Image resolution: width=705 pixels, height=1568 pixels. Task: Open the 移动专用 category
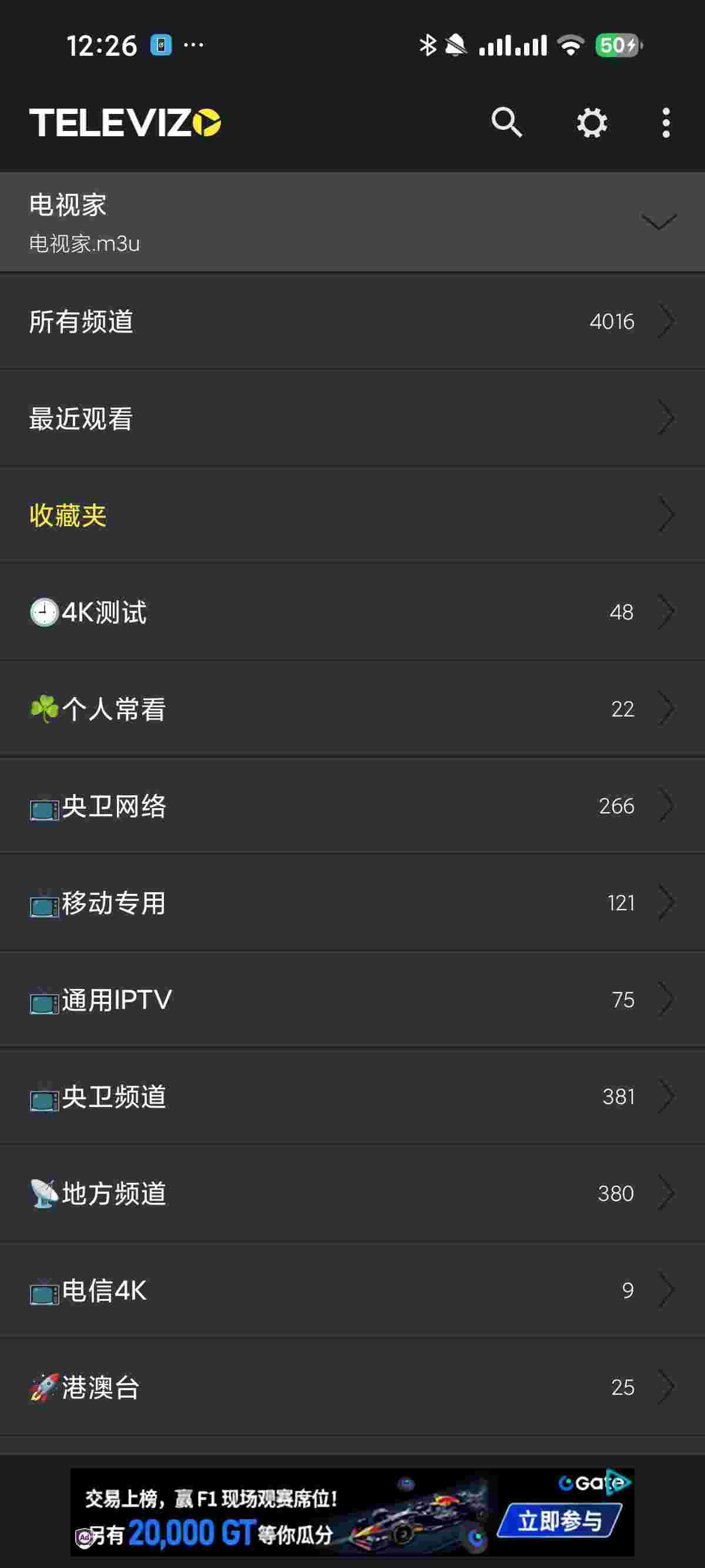(x=352, y=902)
